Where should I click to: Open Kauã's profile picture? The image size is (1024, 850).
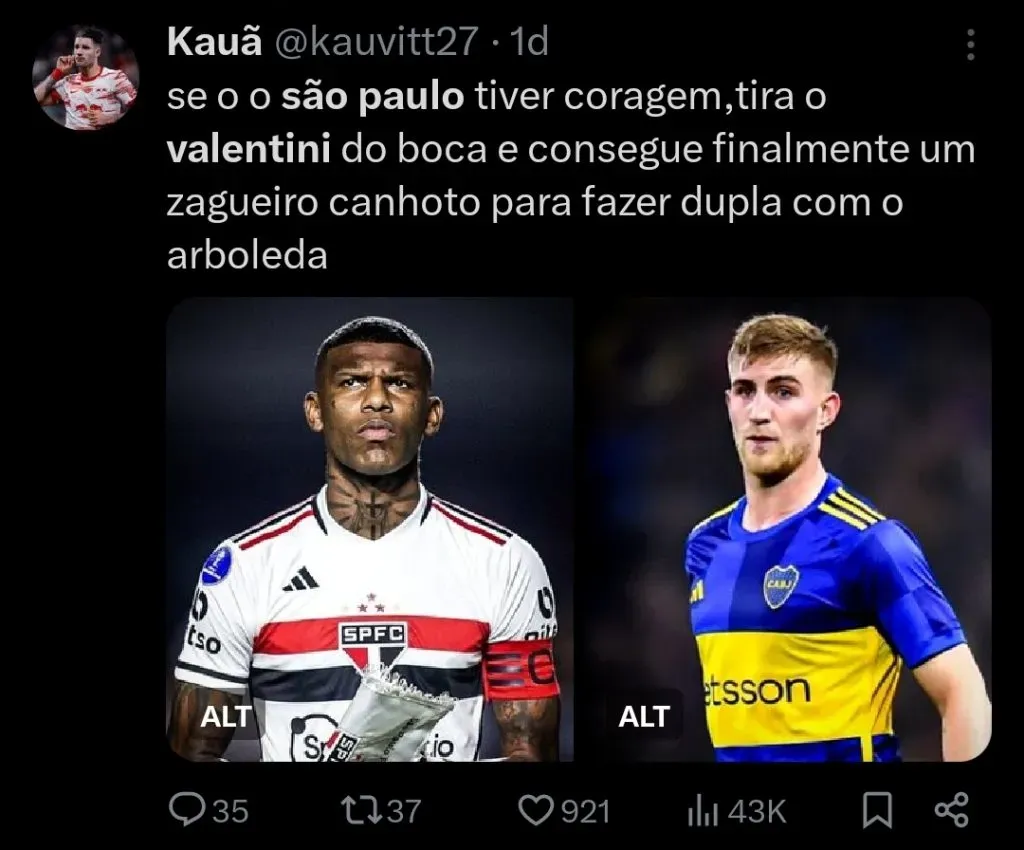pyautogui.click(x=84, y=77)
